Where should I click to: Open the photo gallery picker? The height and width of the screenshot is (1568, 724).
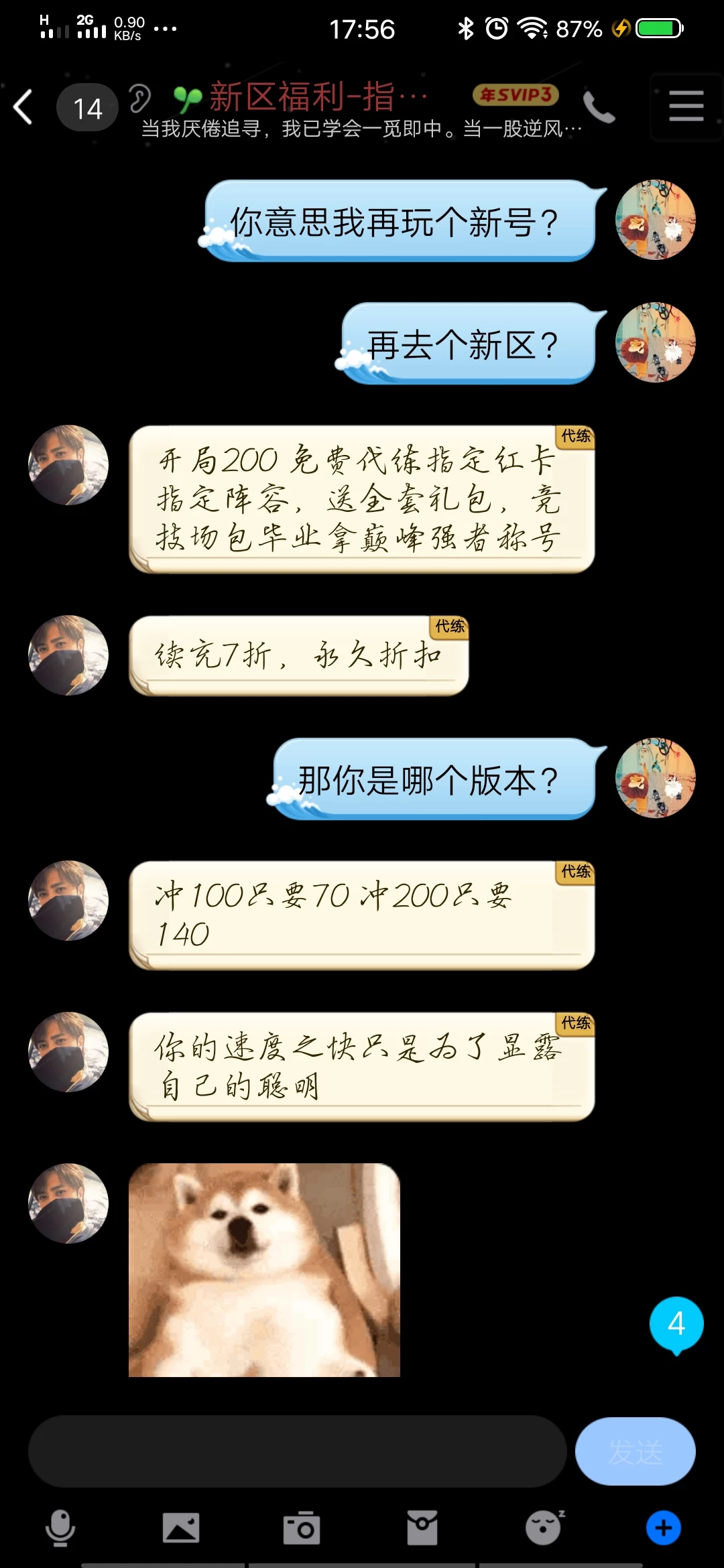[x=181, y=1528]
